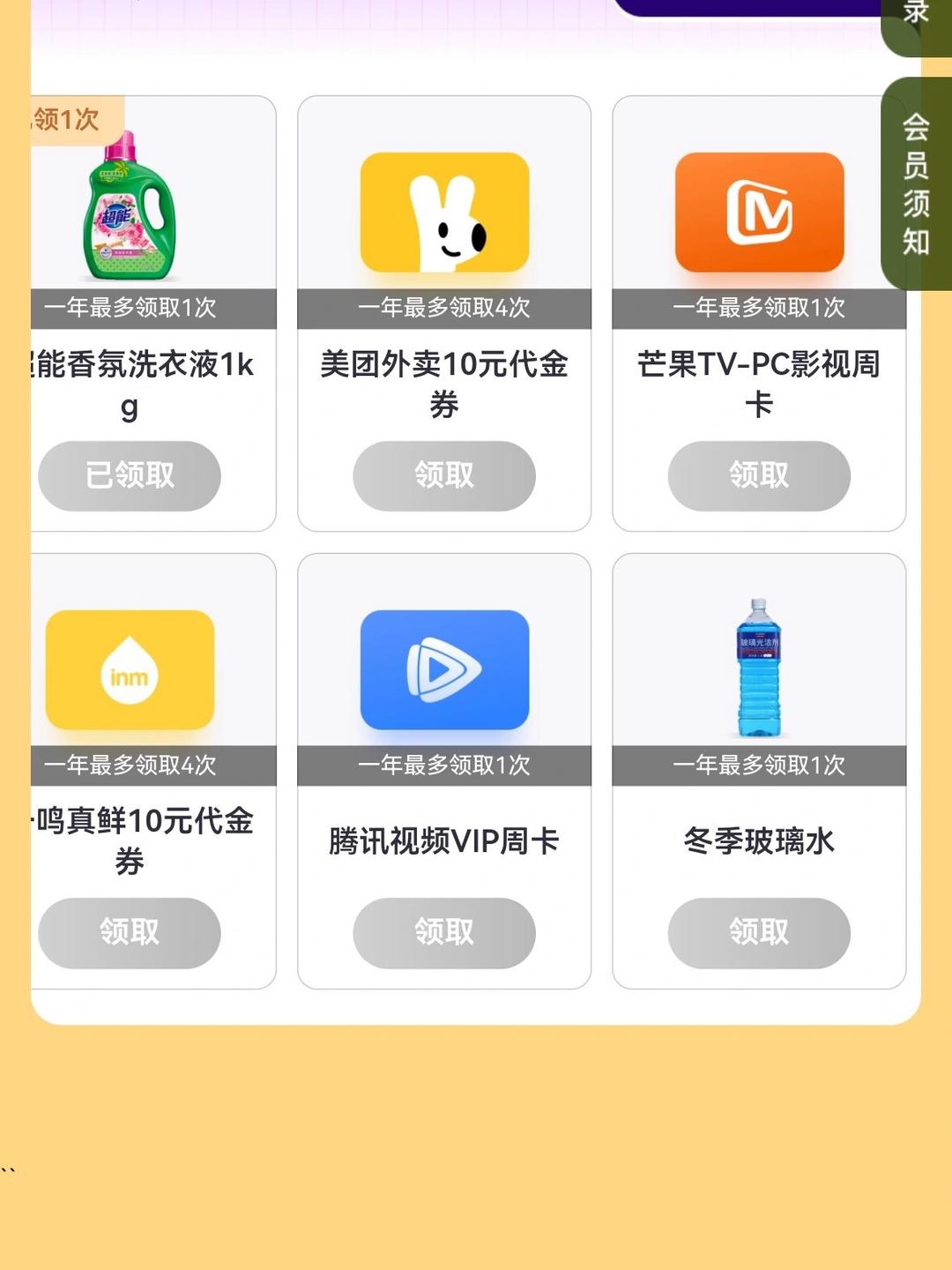Screen dimensions: 952x1270
Task: Click the 一年最多领取1次 label on Mango TV card
Action: point(760,308)
